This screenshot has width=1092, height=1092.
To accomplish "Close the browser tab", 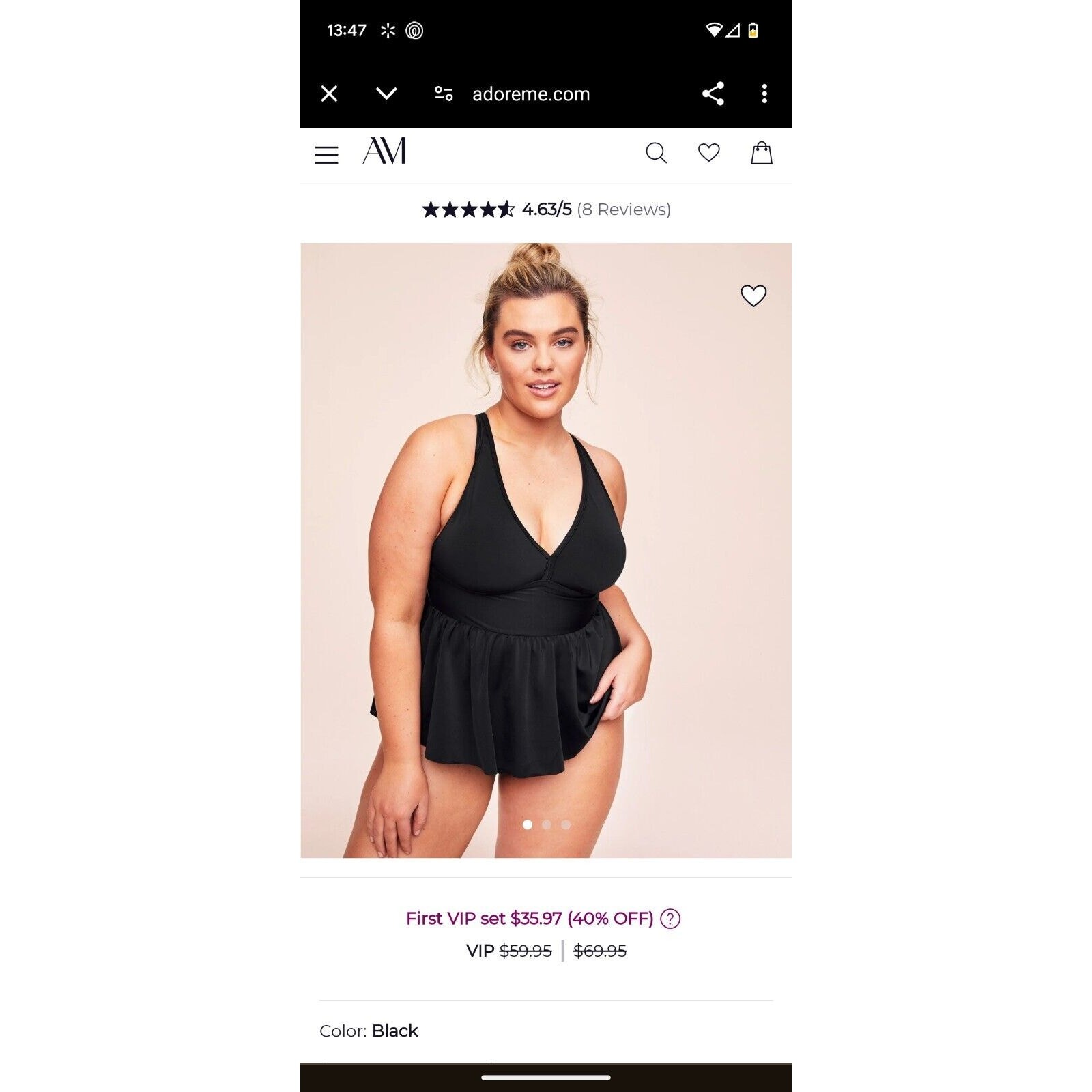I will click(x=329, y=94).
